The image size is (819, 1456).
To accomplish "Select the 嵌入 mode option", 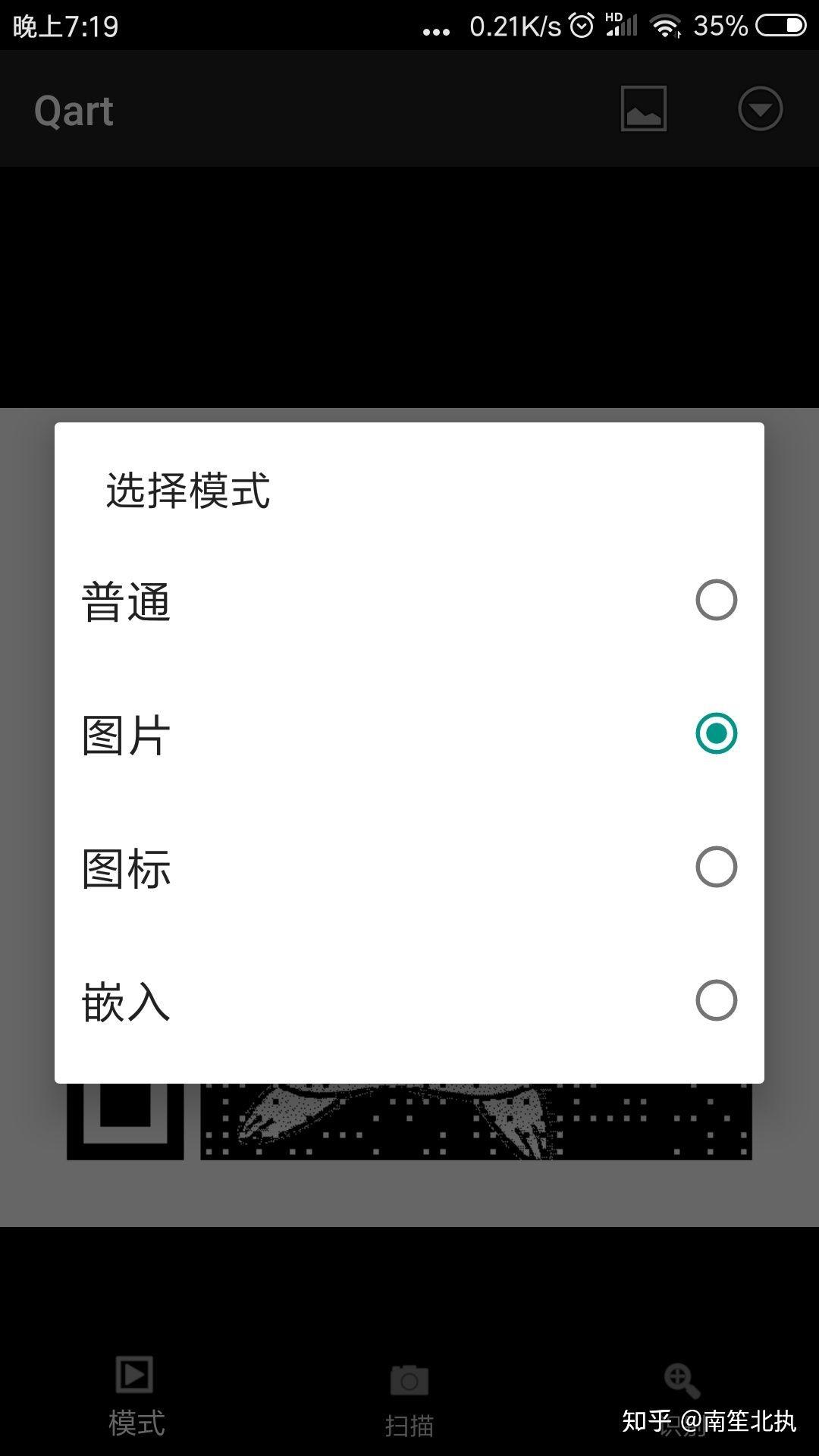I will [715, 1001].
